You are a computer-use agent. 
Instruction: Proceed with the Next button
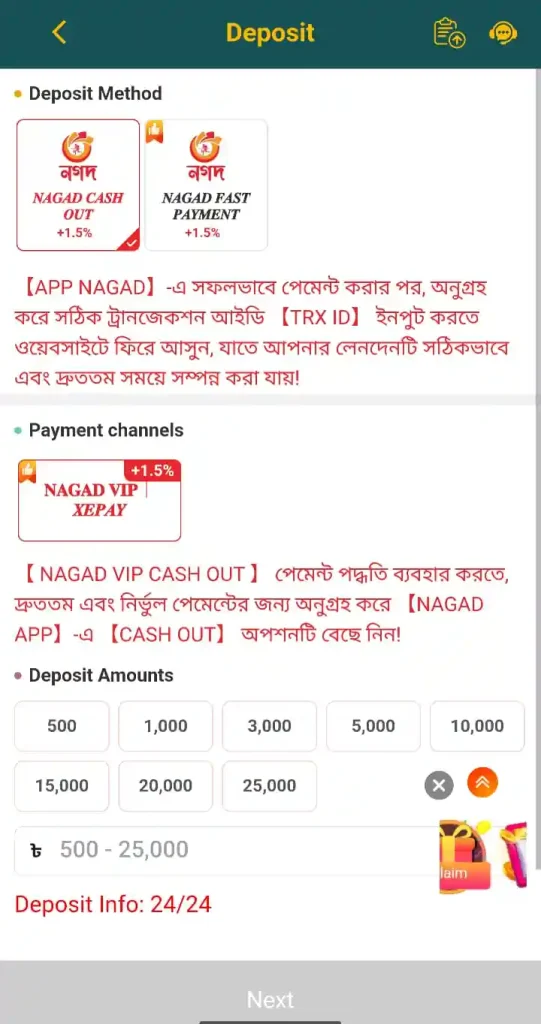tap(270, 999)
